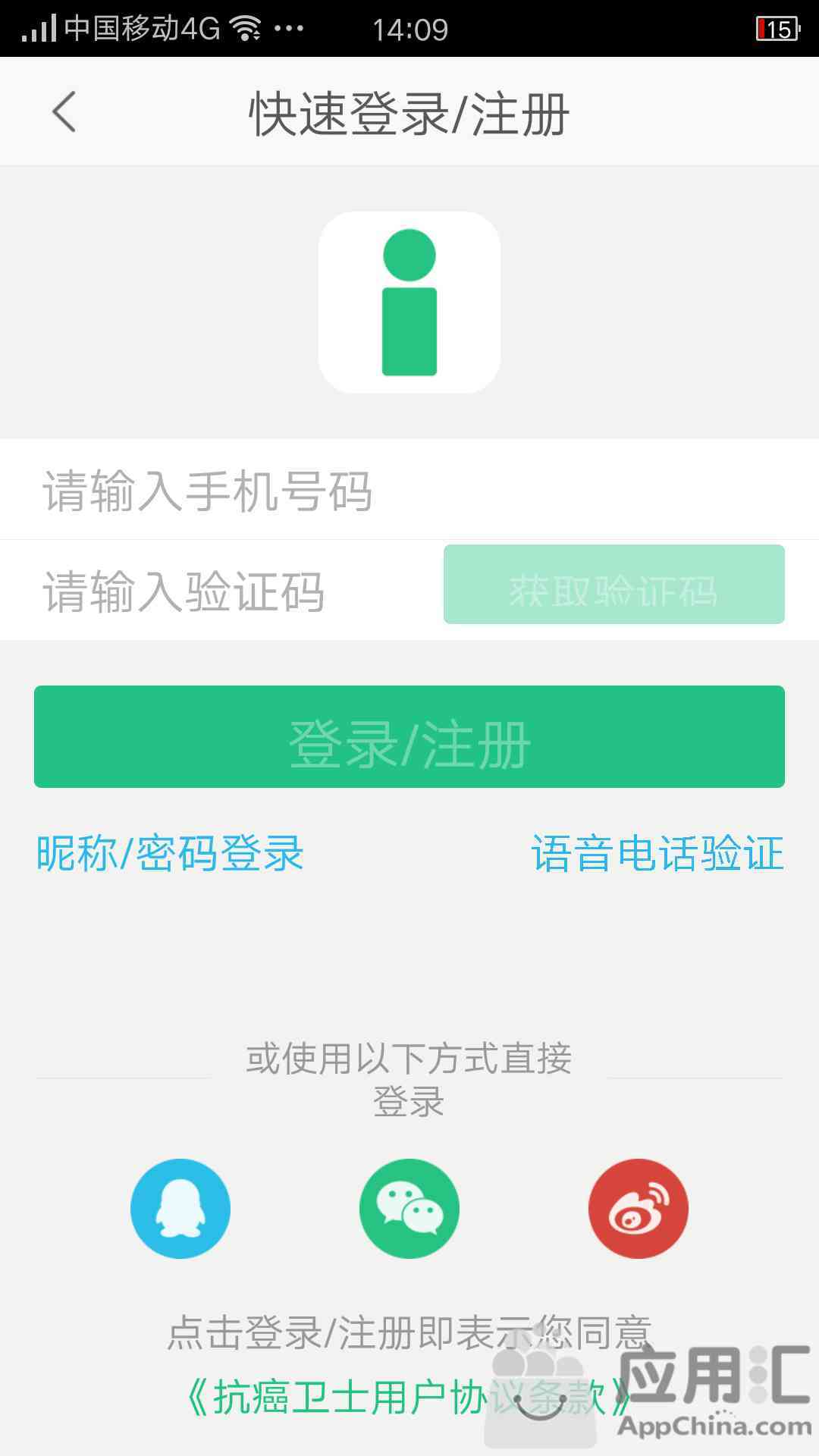Log in with WeChat icon

click(409, 1209)
